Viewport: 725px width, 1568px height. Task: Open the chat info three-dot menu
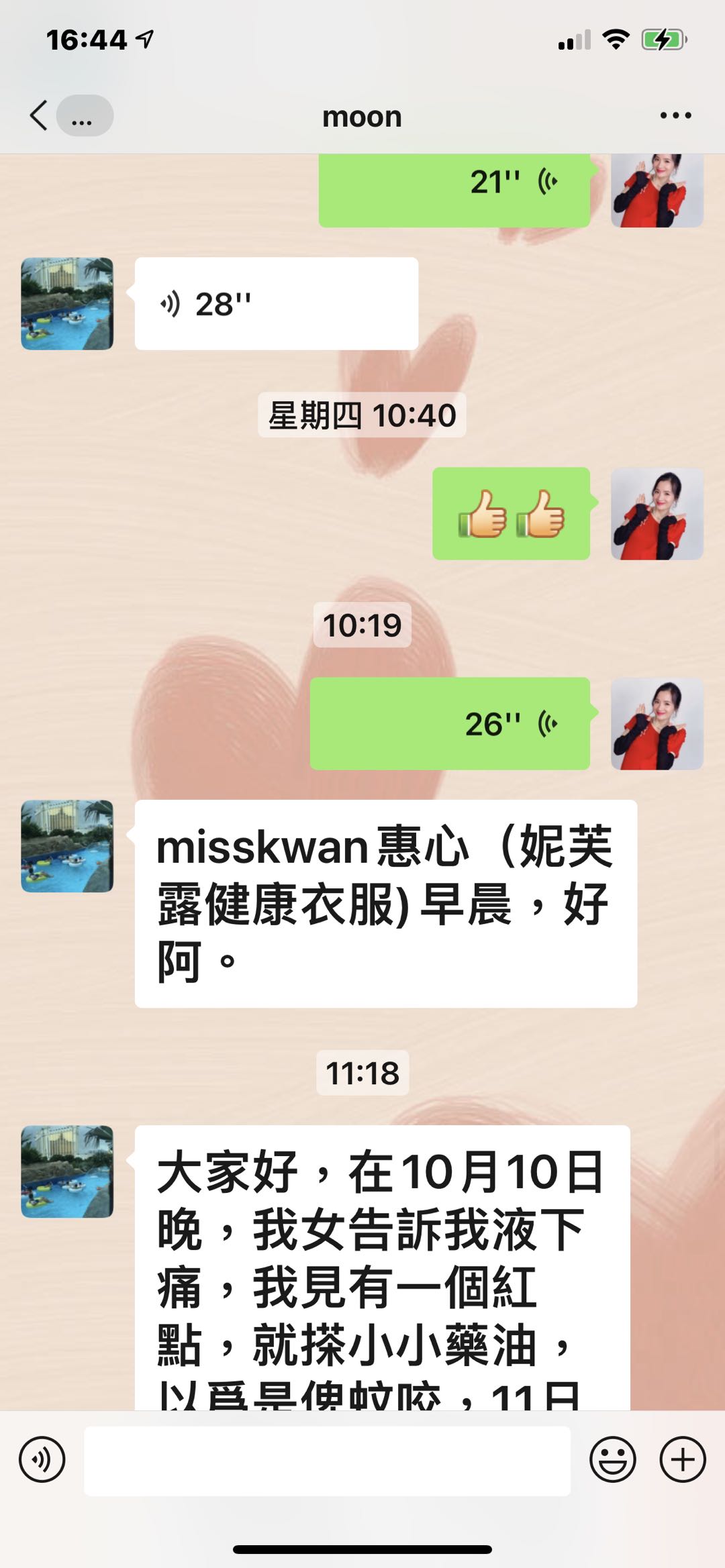point(675,115)
